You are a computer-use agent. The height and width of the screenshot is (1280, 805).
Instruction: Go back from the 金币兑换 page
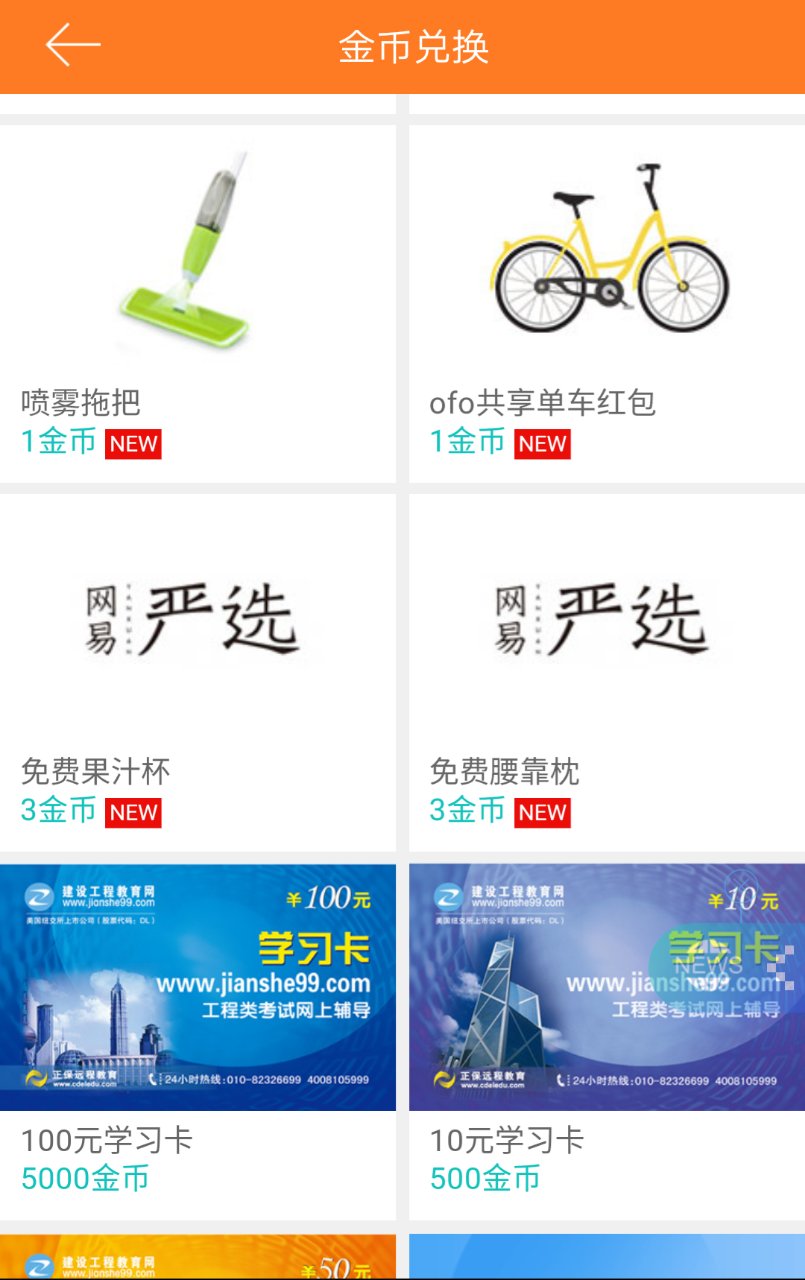tap(72, 46)
